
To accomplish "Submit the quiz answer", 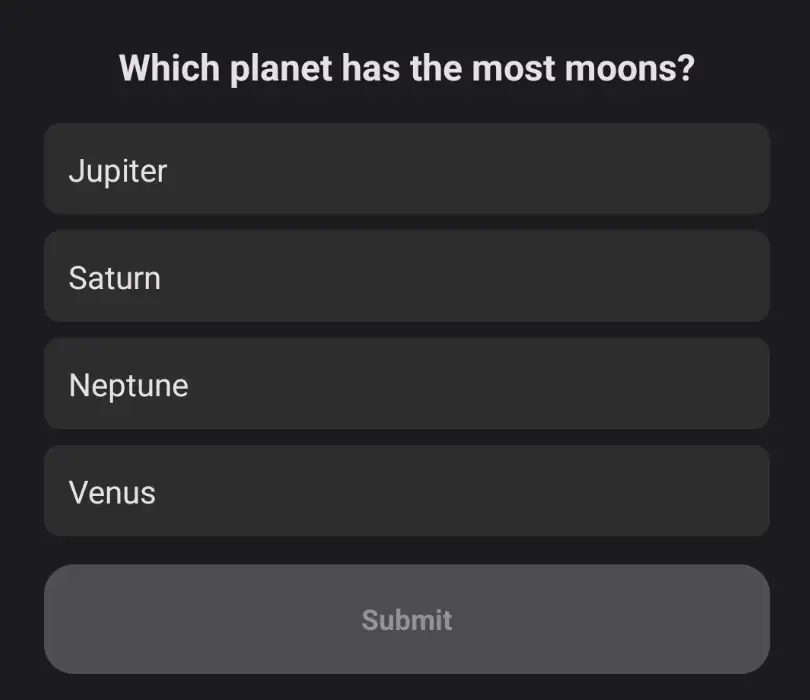I will [406, 619].
